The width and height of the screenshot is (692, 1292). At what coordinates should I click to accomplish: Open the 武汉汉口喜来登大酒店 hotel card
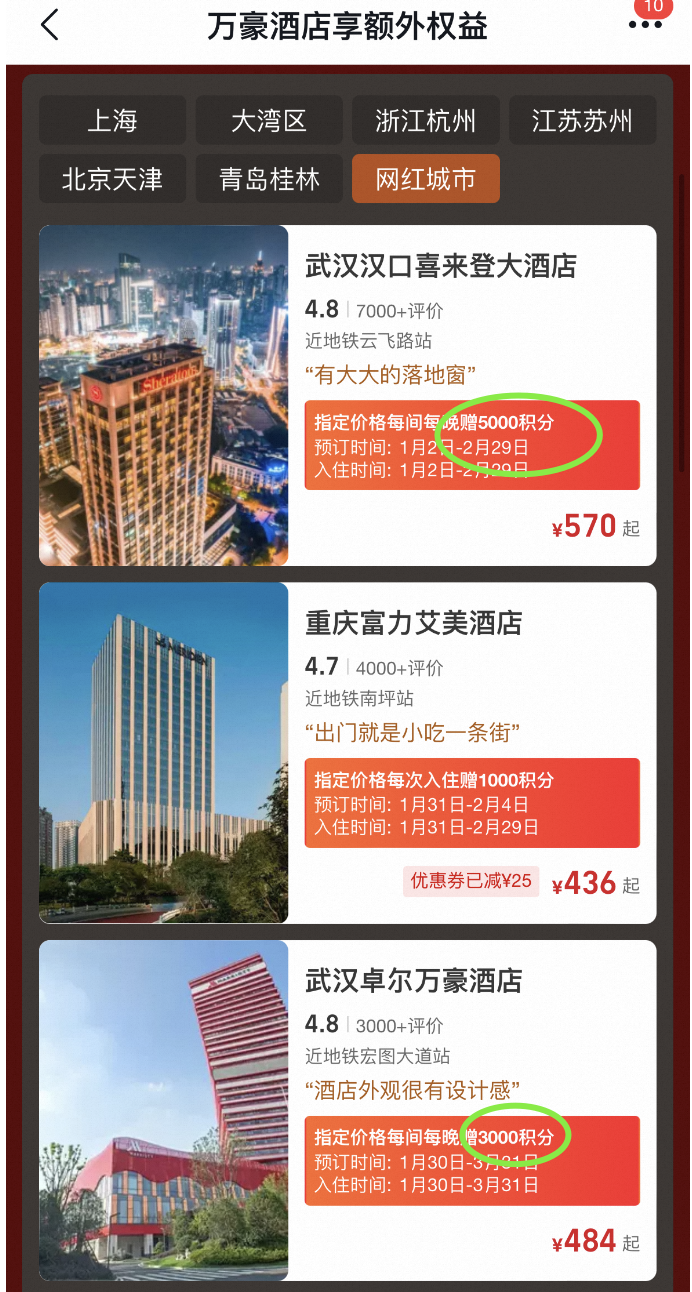[x=347, y=395]
